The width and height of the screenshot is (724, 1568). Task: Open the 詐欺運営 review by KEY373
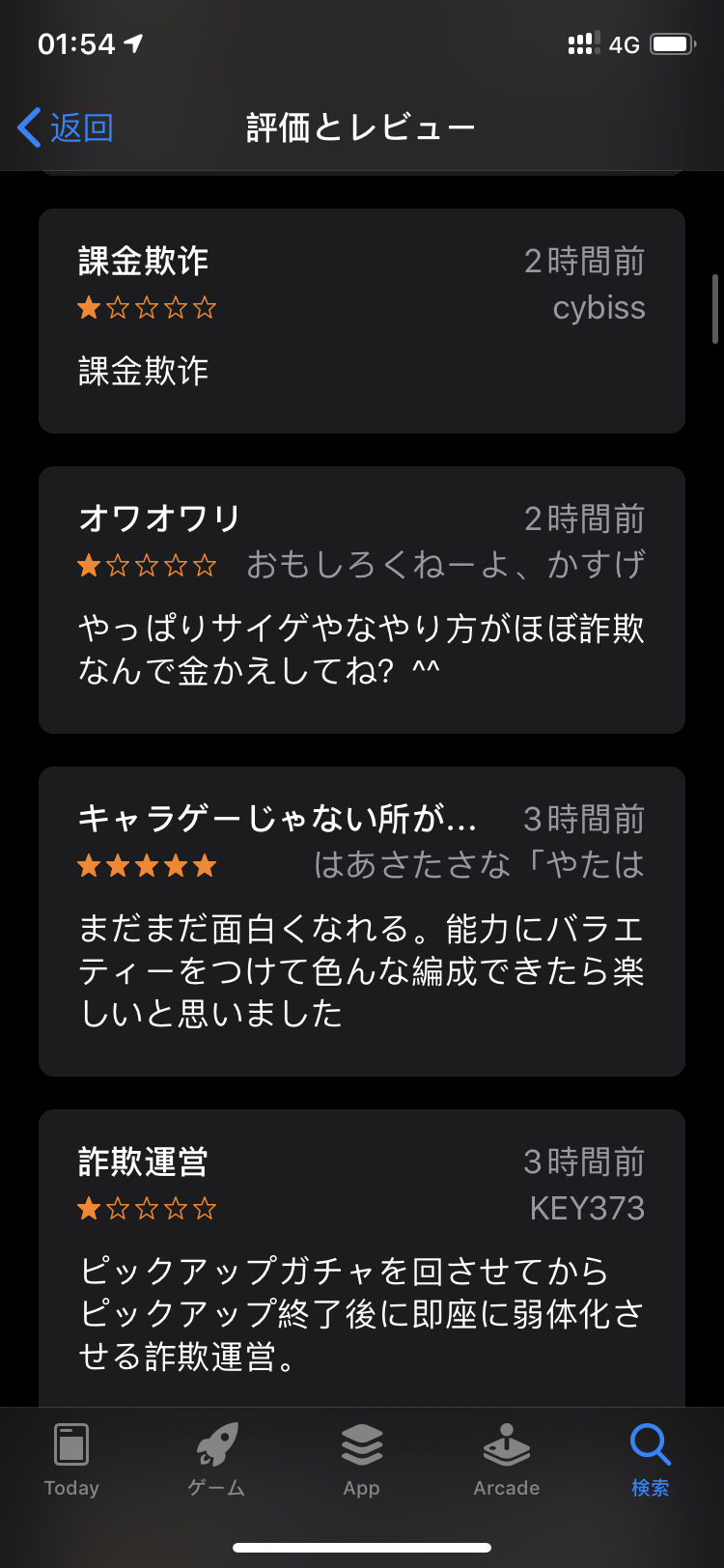click(x=362, y=1258)
